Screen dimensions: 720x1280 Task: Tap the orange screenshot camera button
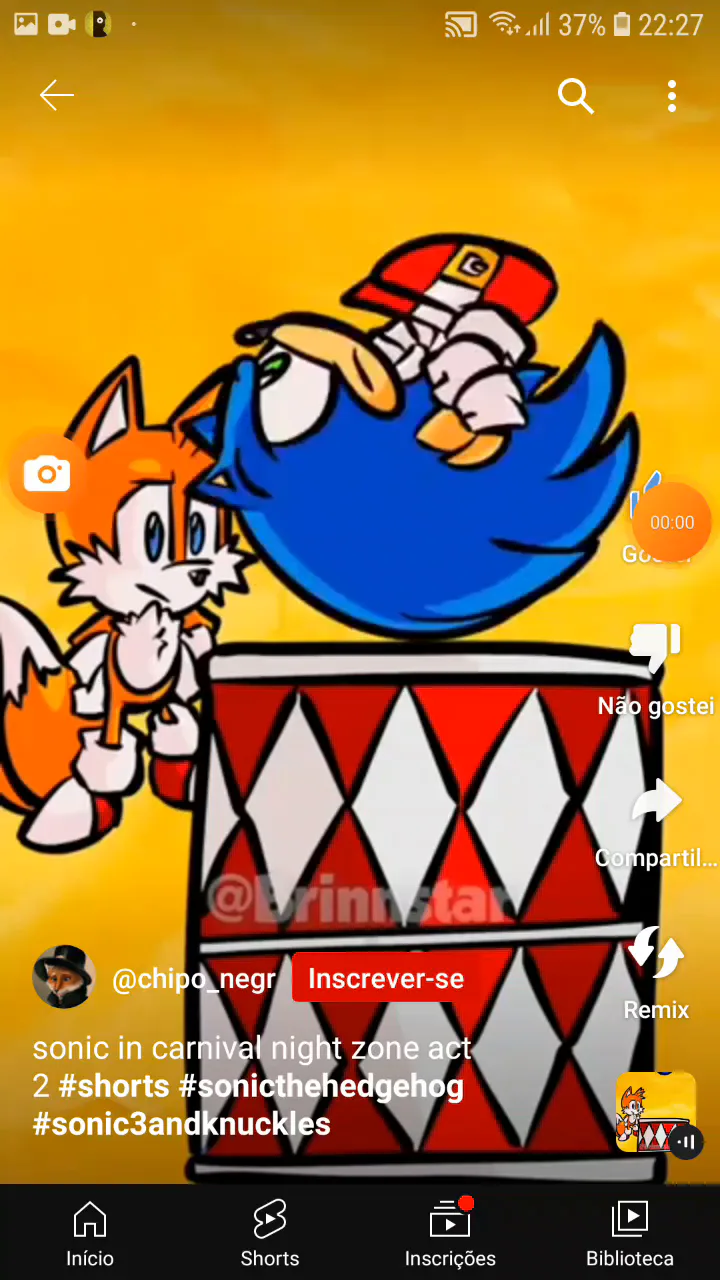coord(47,474)
